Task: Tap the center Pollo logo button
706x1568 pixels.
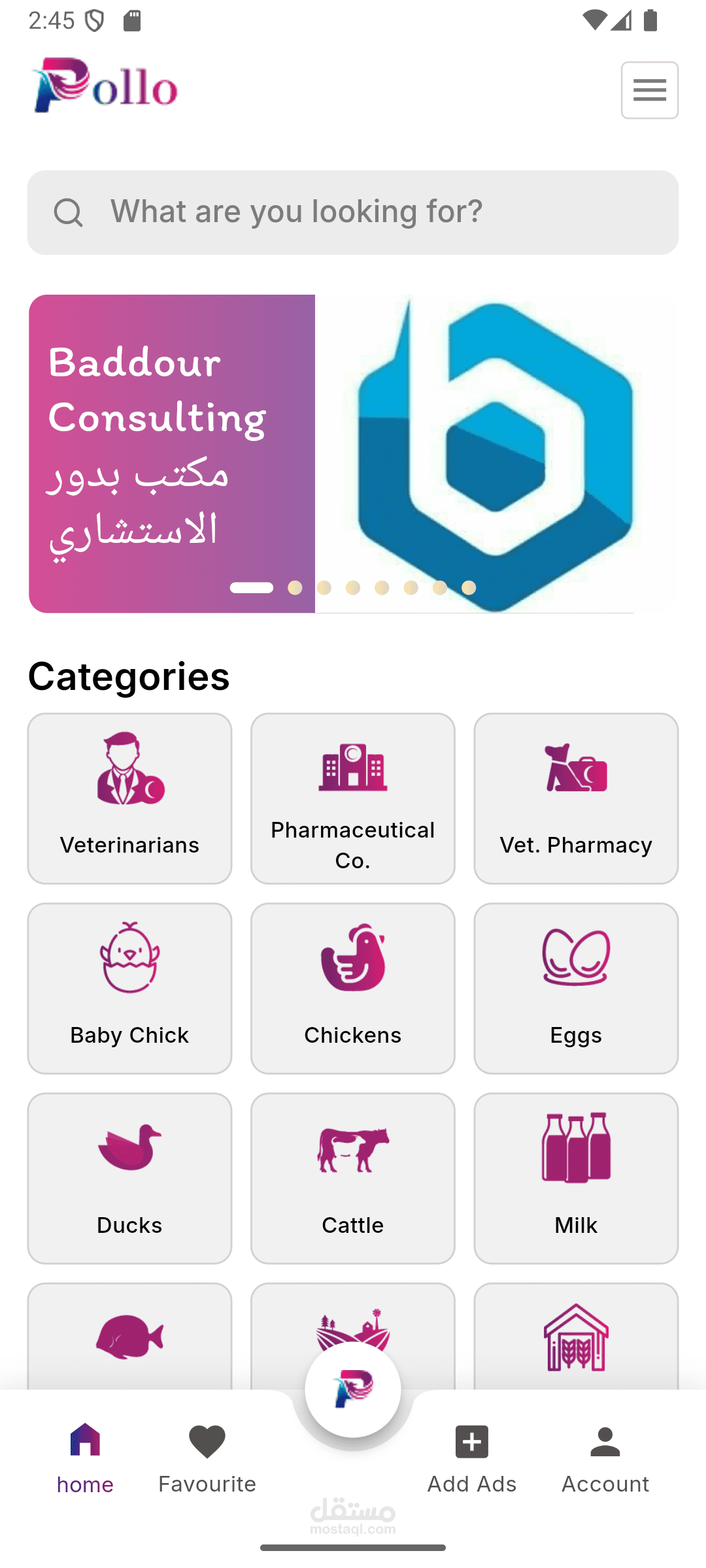Action: pyautogui.click(x=353, y=1389)
